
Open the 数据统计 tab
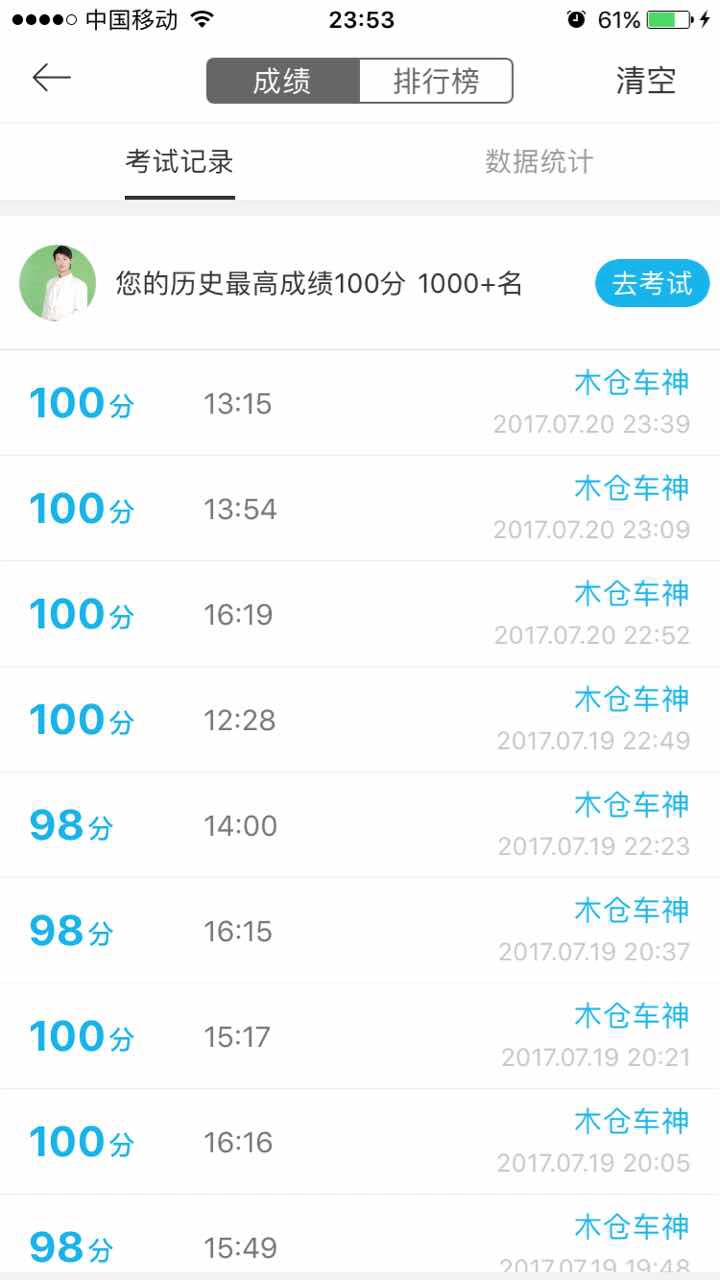coord(539,162)
